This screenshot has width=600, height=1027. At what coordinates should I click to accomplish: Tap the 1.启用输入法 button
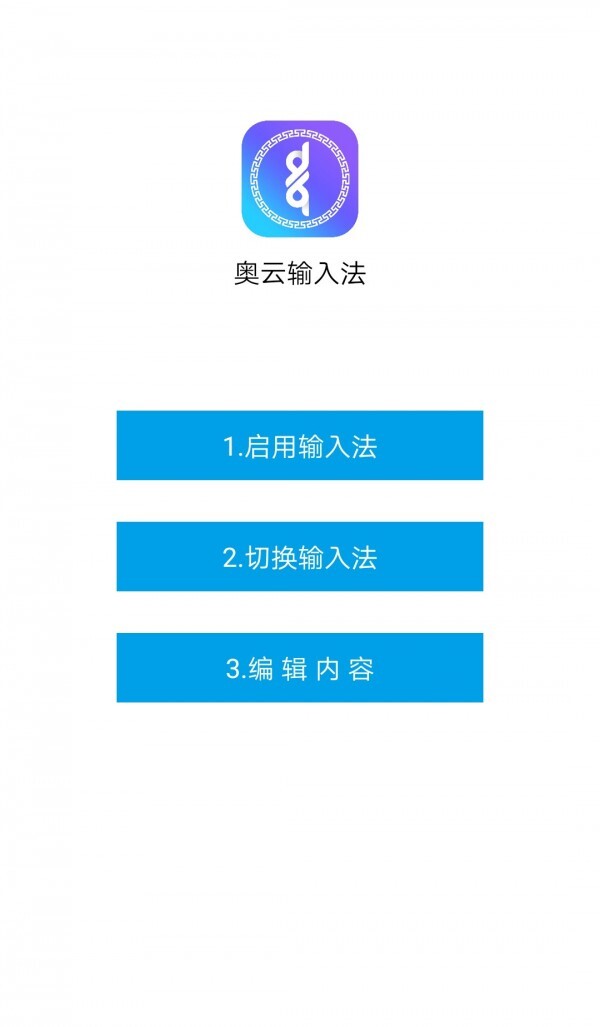click(299, 446)
